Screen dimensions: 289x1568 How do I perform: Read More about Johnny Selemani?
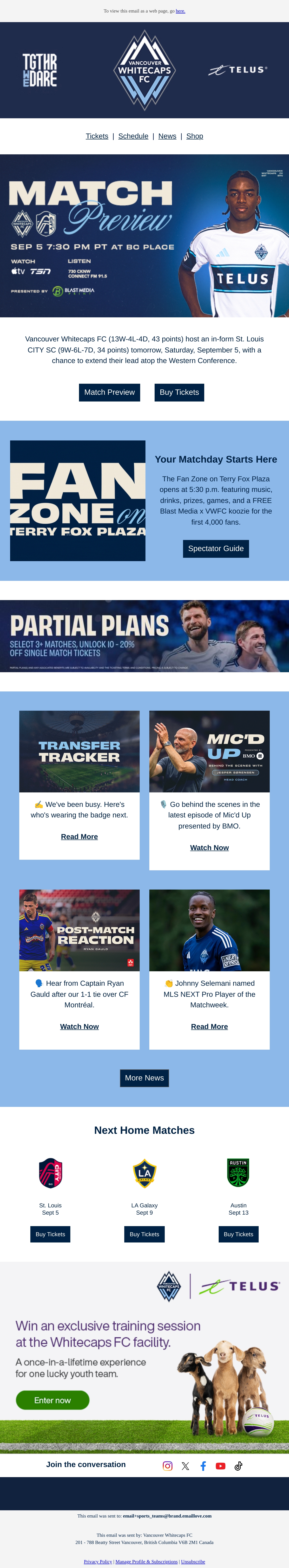[x=209, y=1027]
